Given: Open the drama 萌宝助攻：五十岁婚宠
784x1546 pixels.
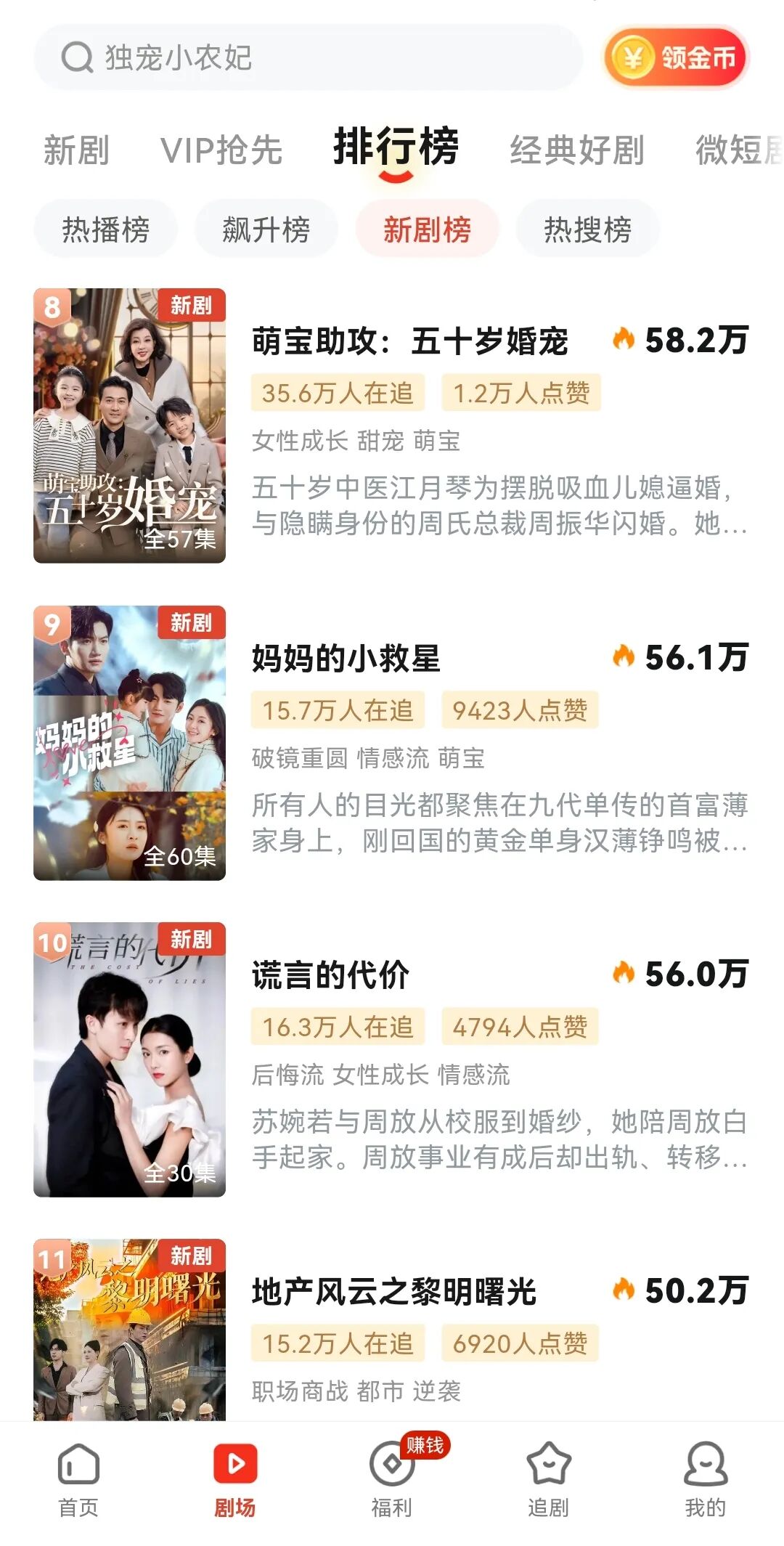Looking at the screenshot, I should (x=410, y=341).
